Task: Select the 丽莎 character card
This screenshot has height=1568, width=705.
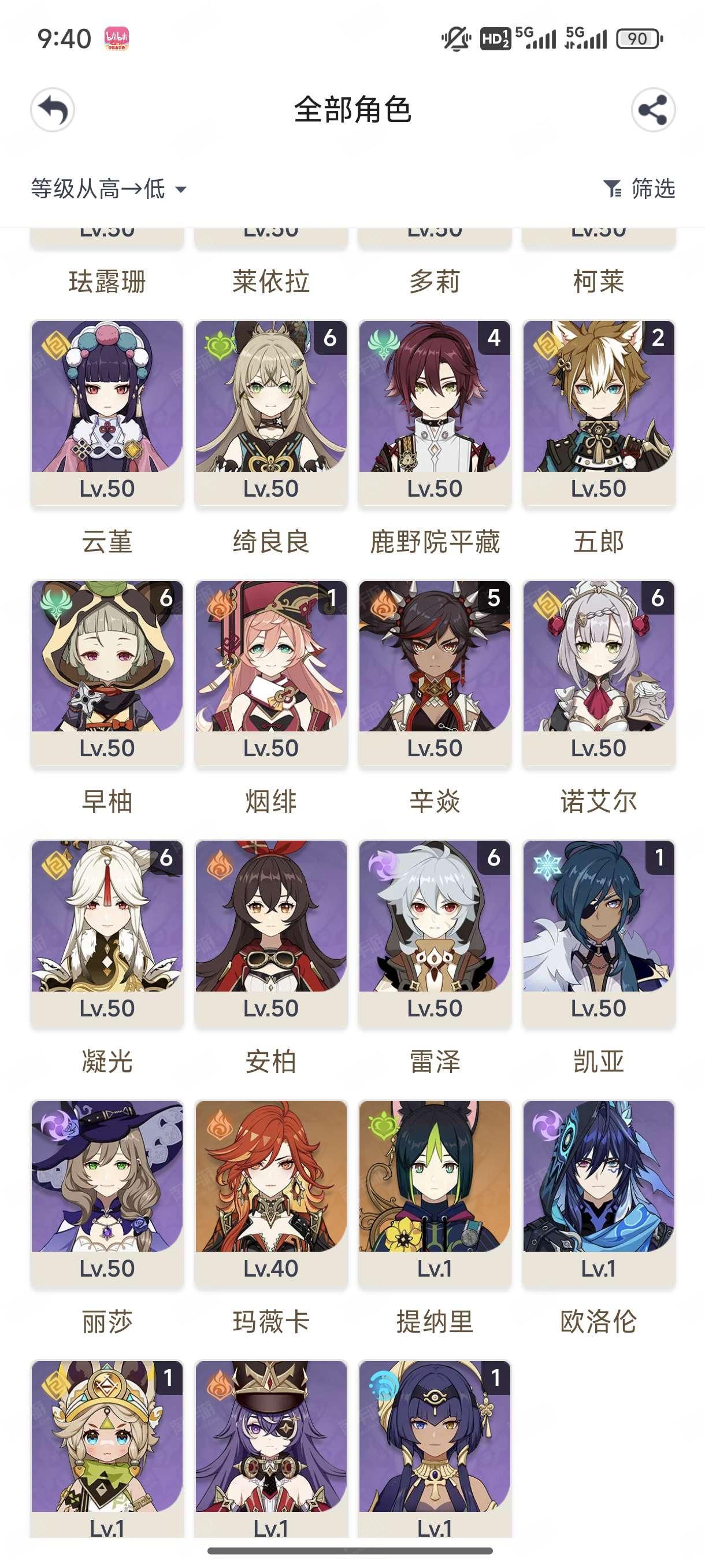Action: [x=107, y=1194]
